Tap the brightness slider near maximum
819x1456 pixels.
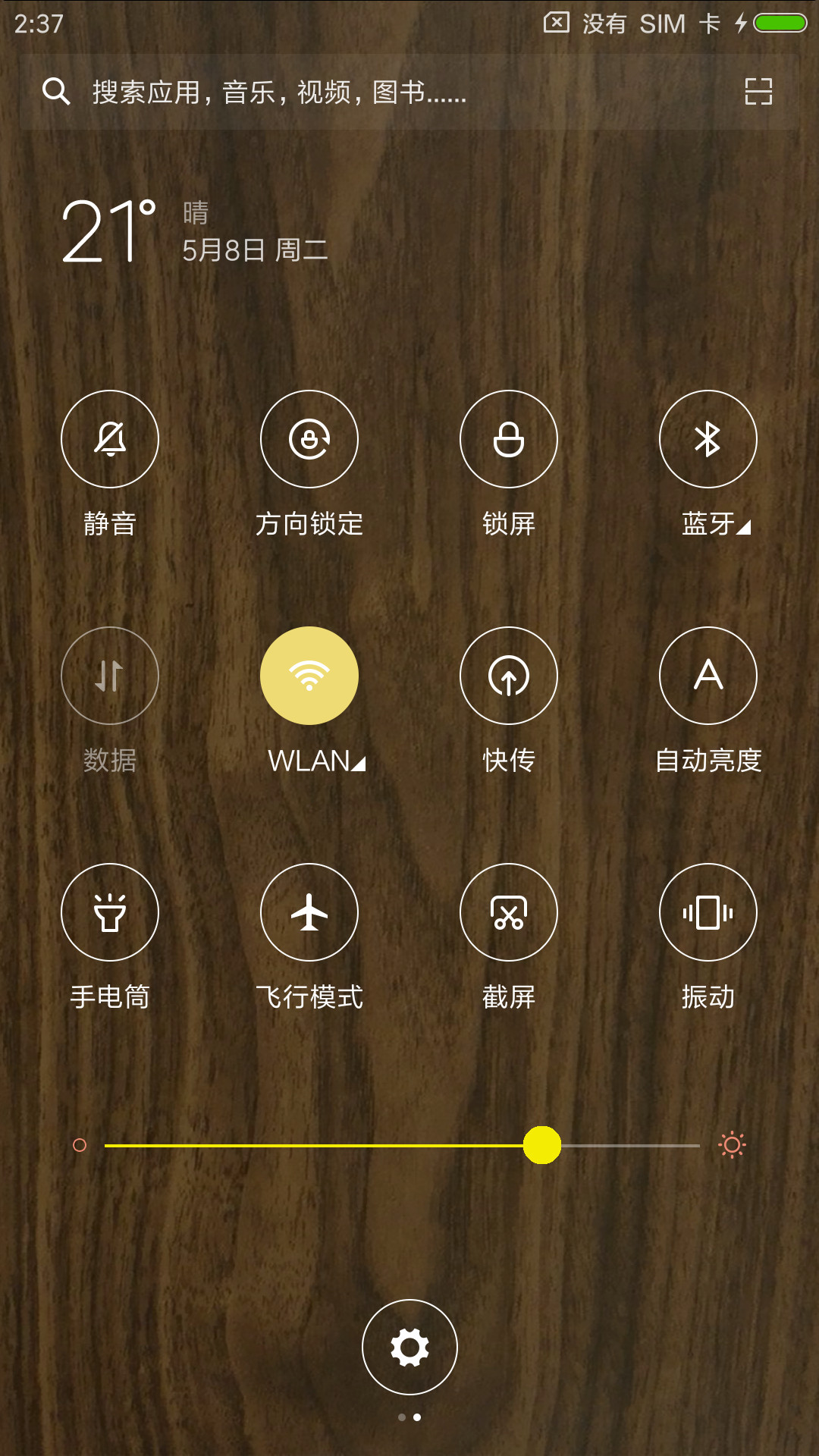[x=686, y=1145]
